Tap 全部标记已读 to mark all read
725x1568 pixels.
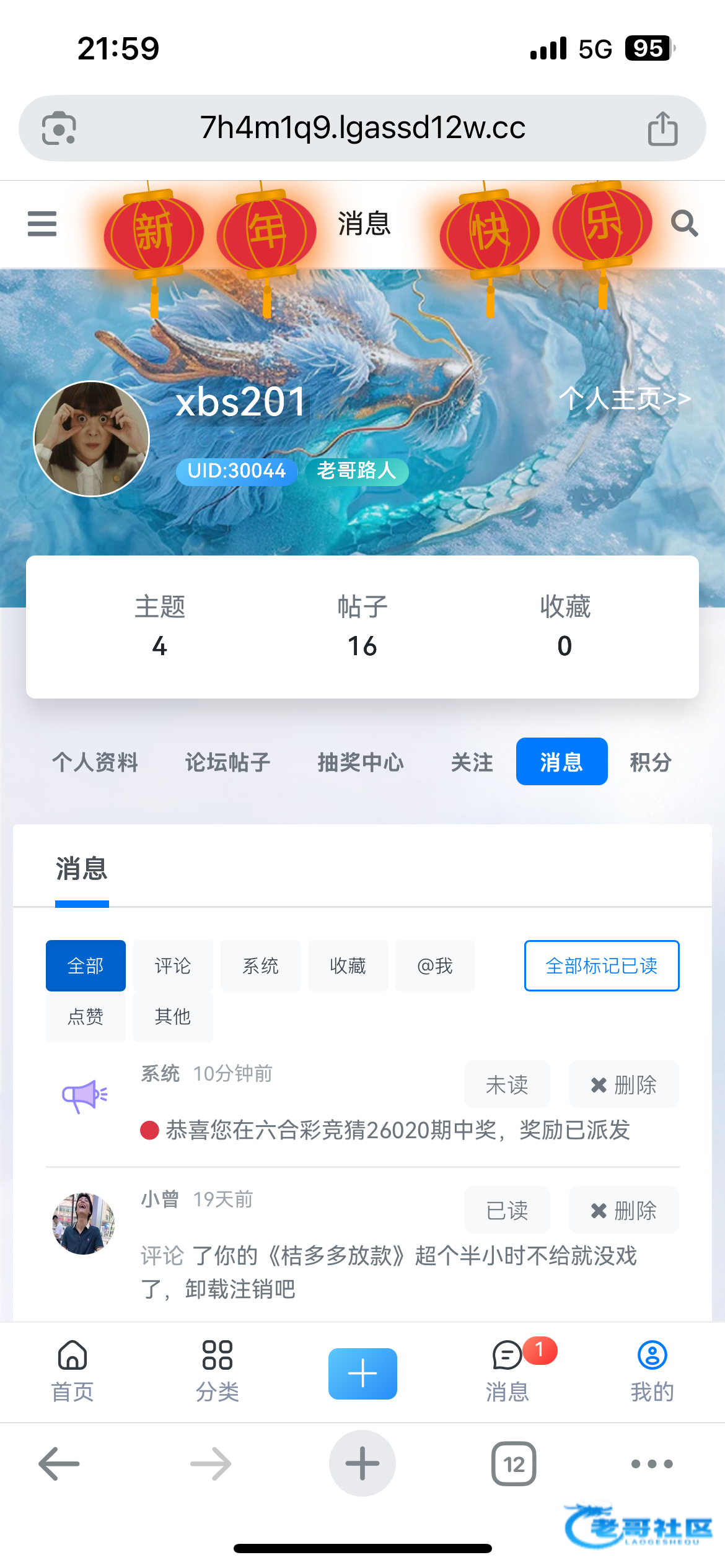coord(601,966)
